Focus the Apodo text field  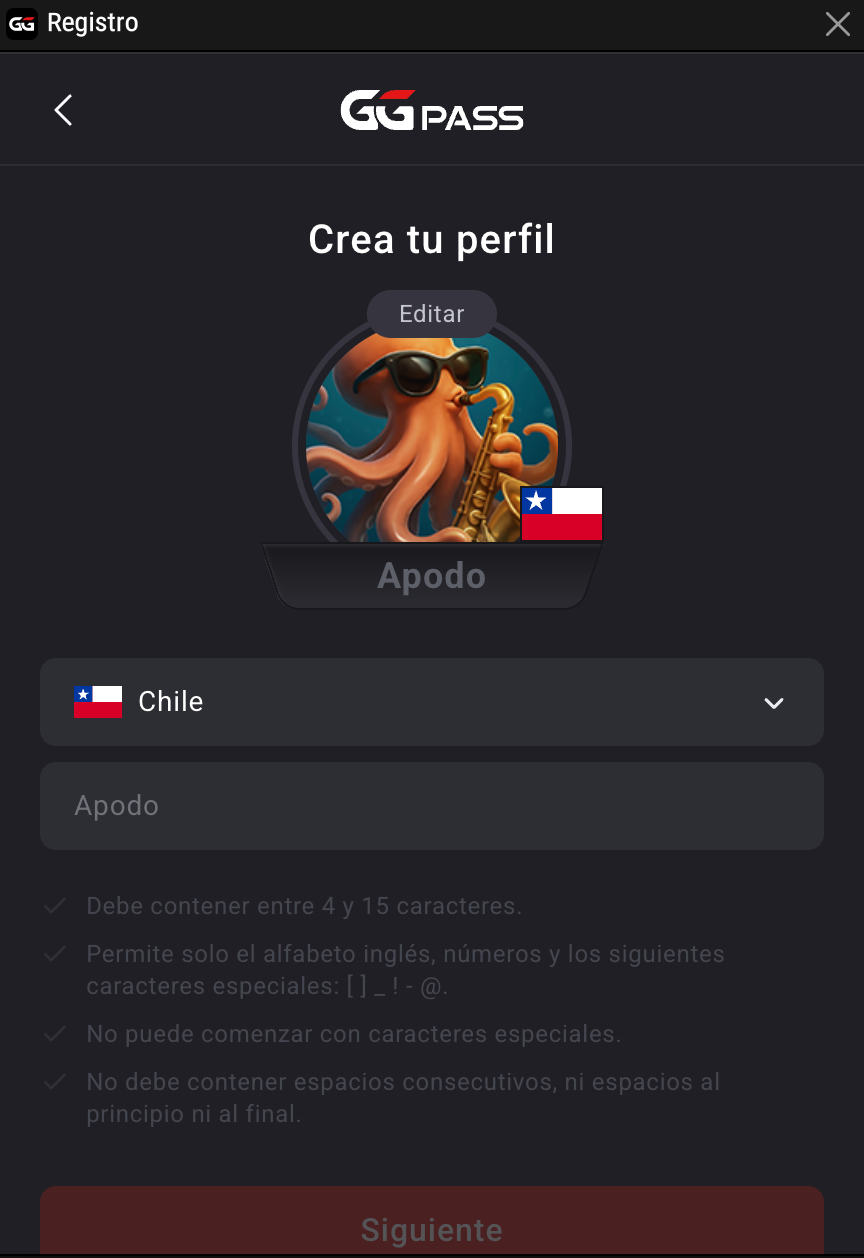432,806
